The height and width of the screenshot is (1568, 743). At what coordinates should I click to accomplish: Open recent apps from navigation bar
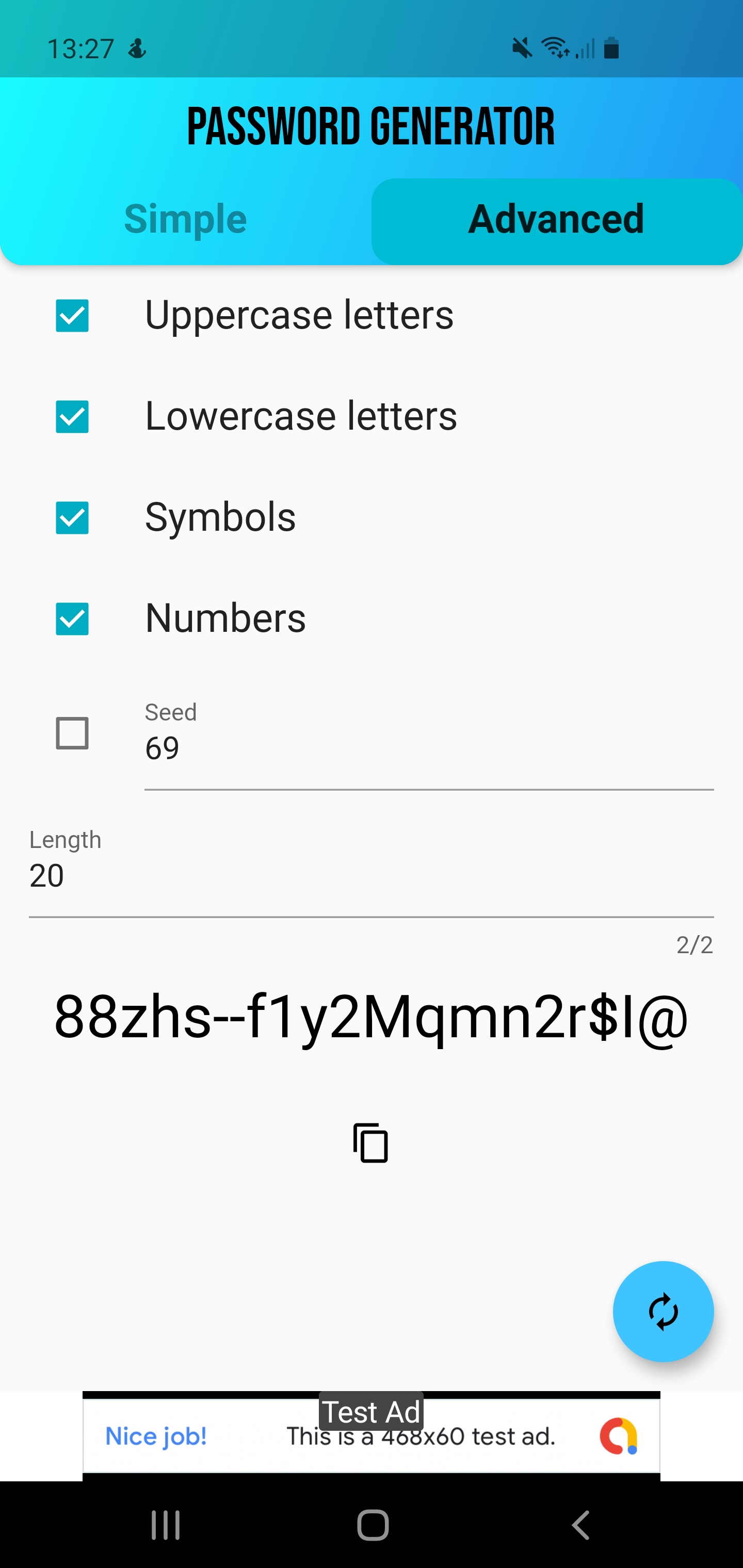coord(166,1525)
